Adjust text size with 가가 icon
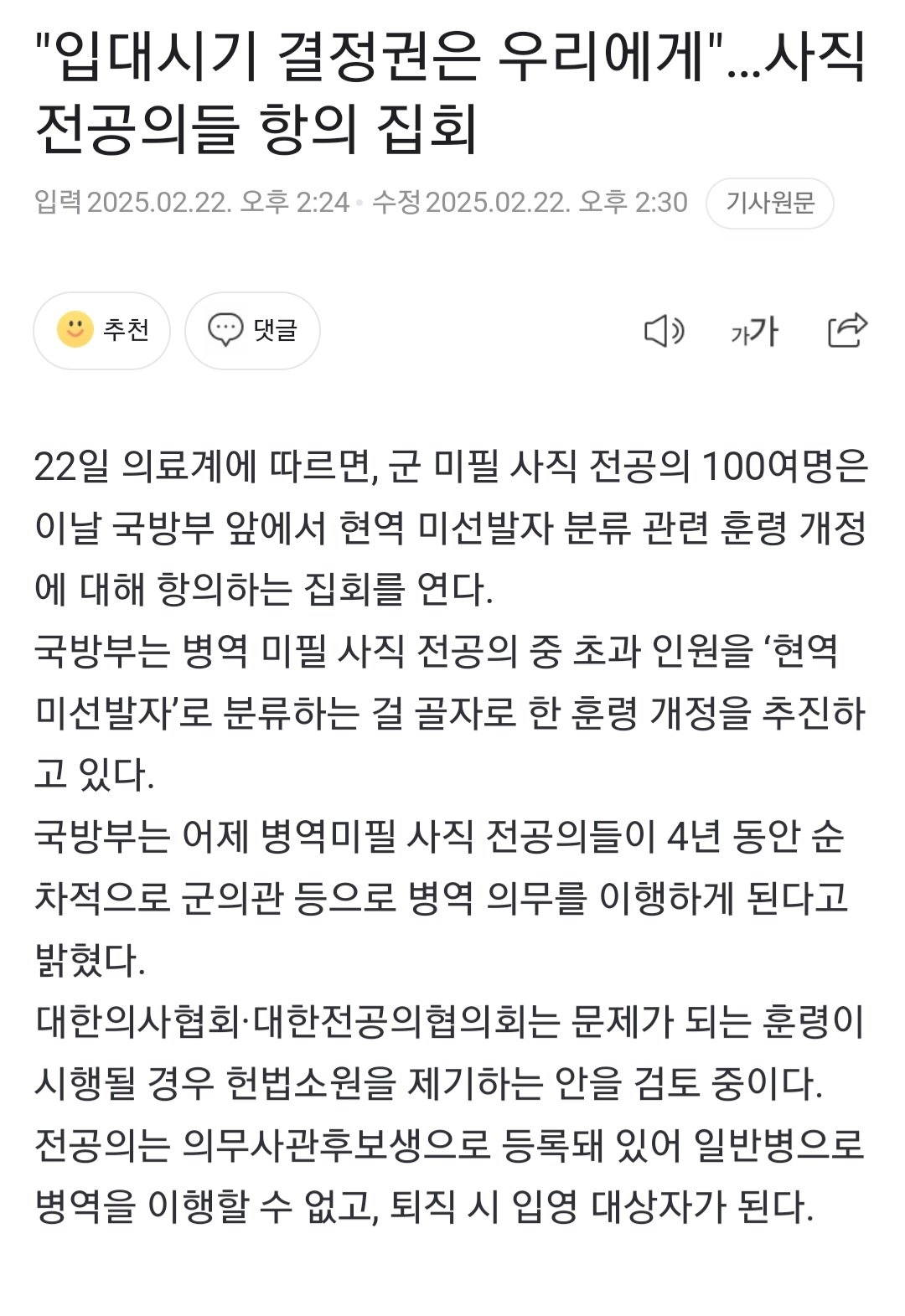Viewport: 905px width, 1316px height. point(754,332)
